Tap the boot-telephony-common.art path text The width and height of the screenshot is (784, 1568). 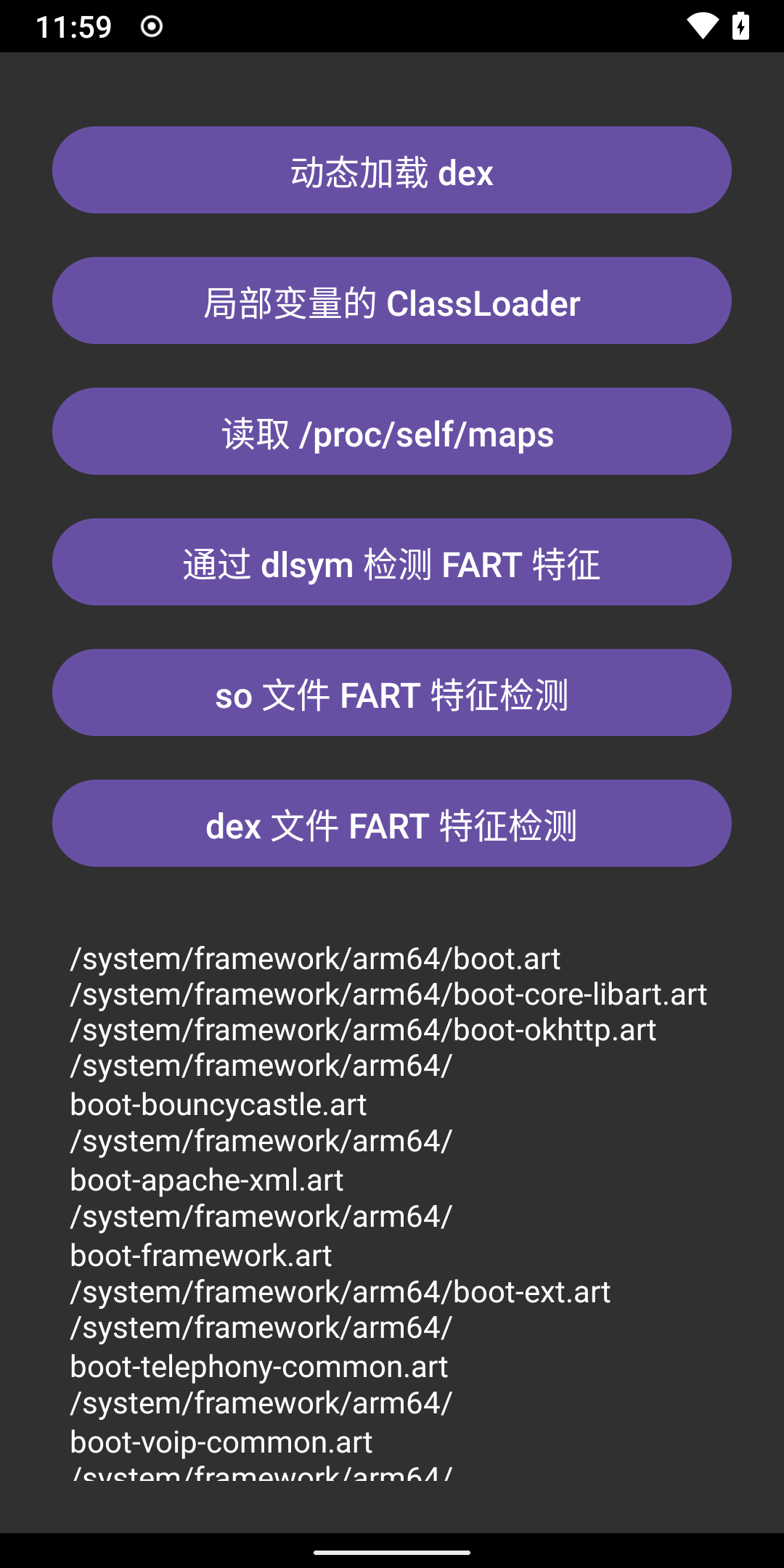[261, 1349]
